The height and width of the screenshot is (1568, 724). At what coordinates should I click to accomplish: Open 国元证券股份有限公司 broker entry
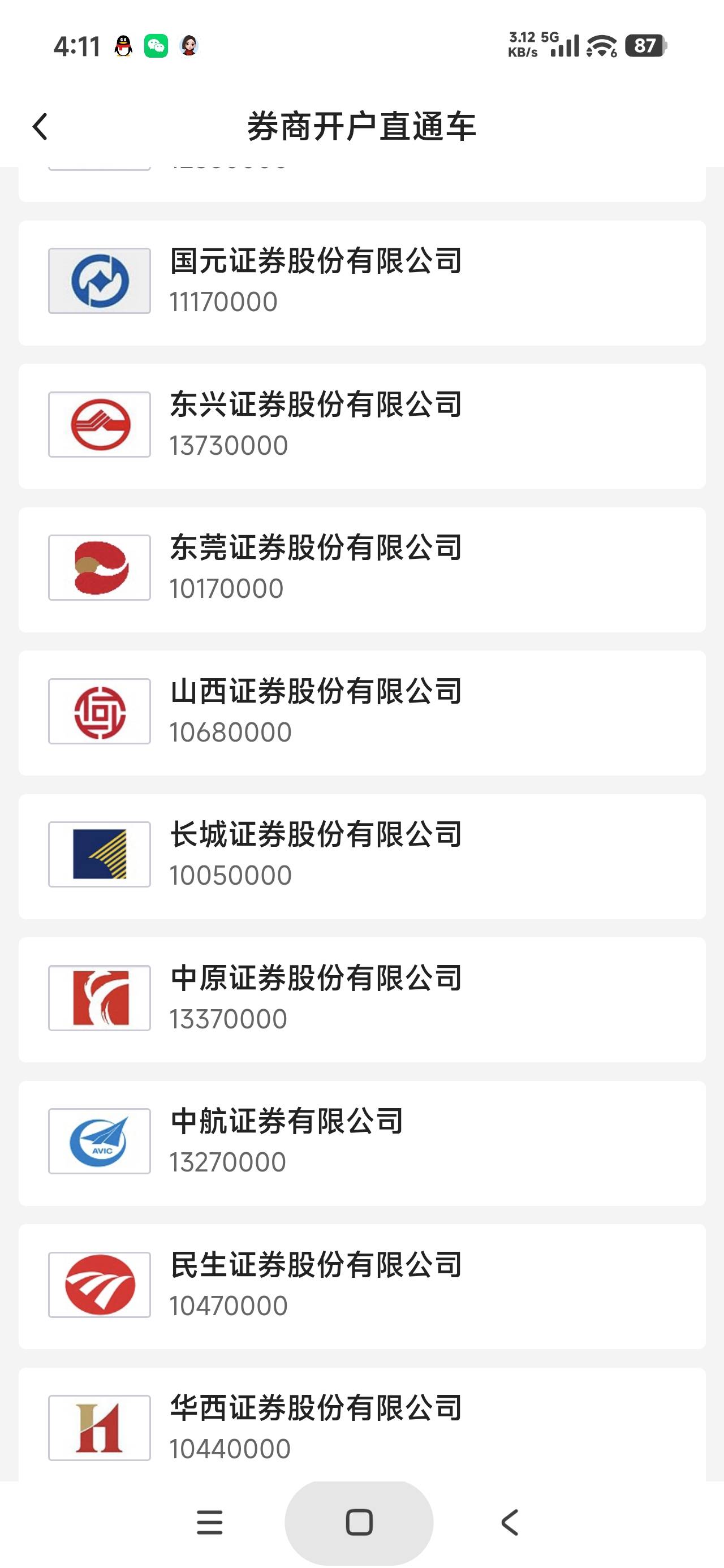361,282
